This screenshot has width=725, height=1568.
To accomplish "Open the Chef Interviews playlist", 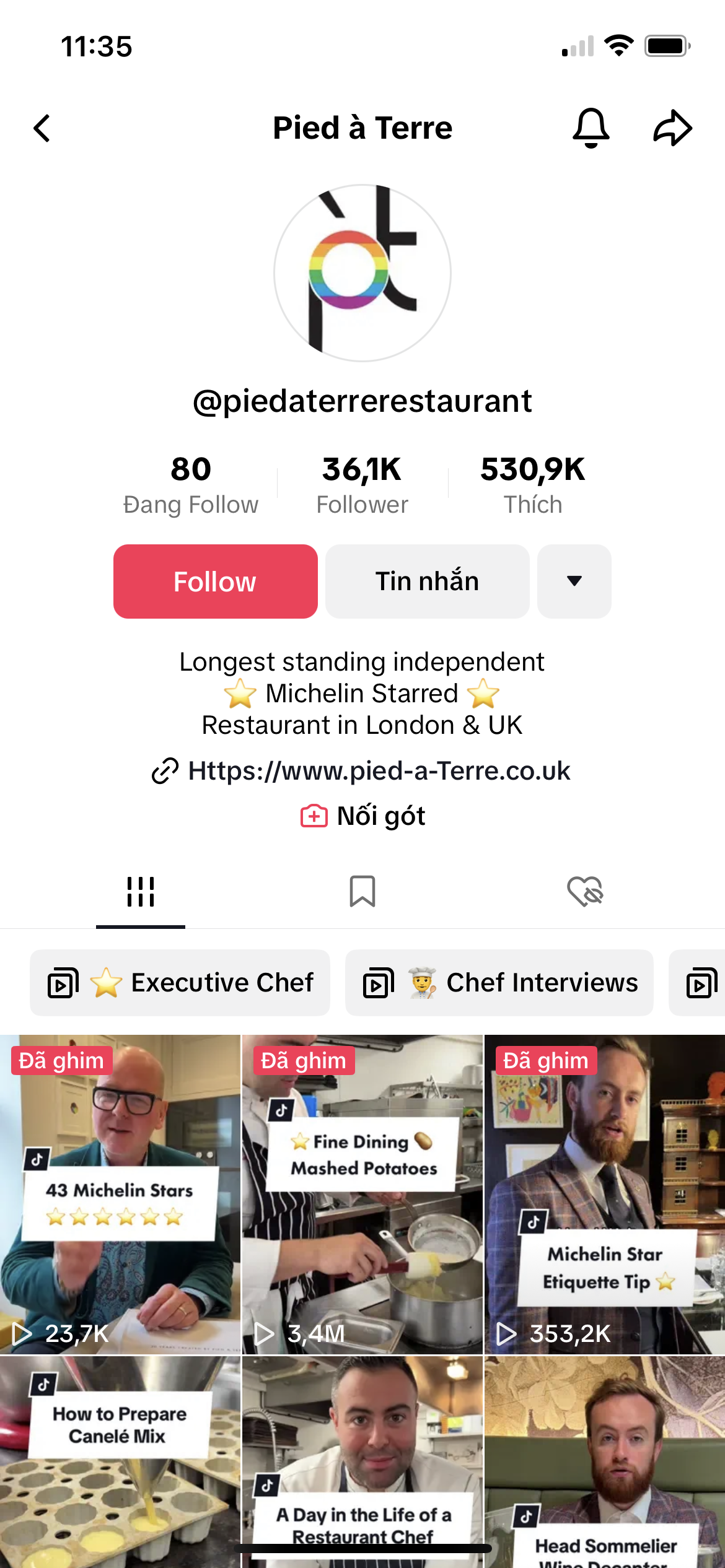I will point(499,983).
